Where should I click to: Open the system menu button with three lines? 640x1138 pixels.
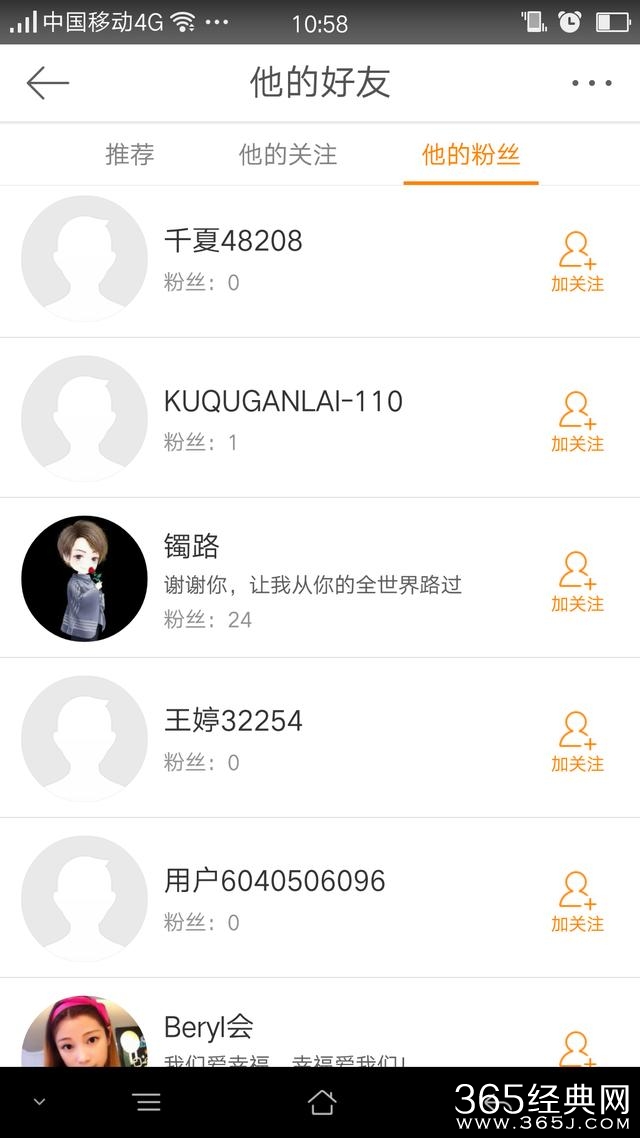coord(147,1102)
